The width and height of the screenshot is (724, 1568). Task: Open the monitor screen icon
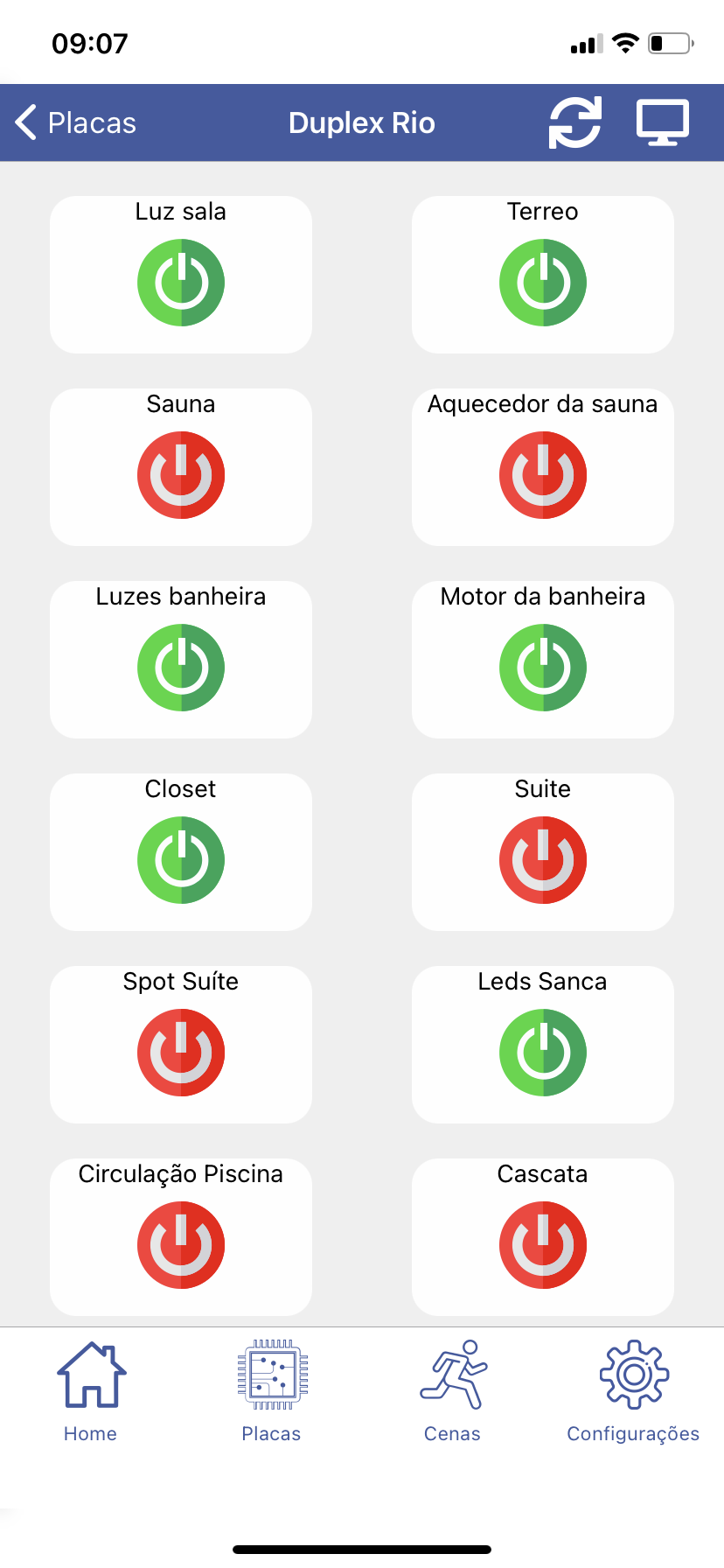click(x=663, y=122)
